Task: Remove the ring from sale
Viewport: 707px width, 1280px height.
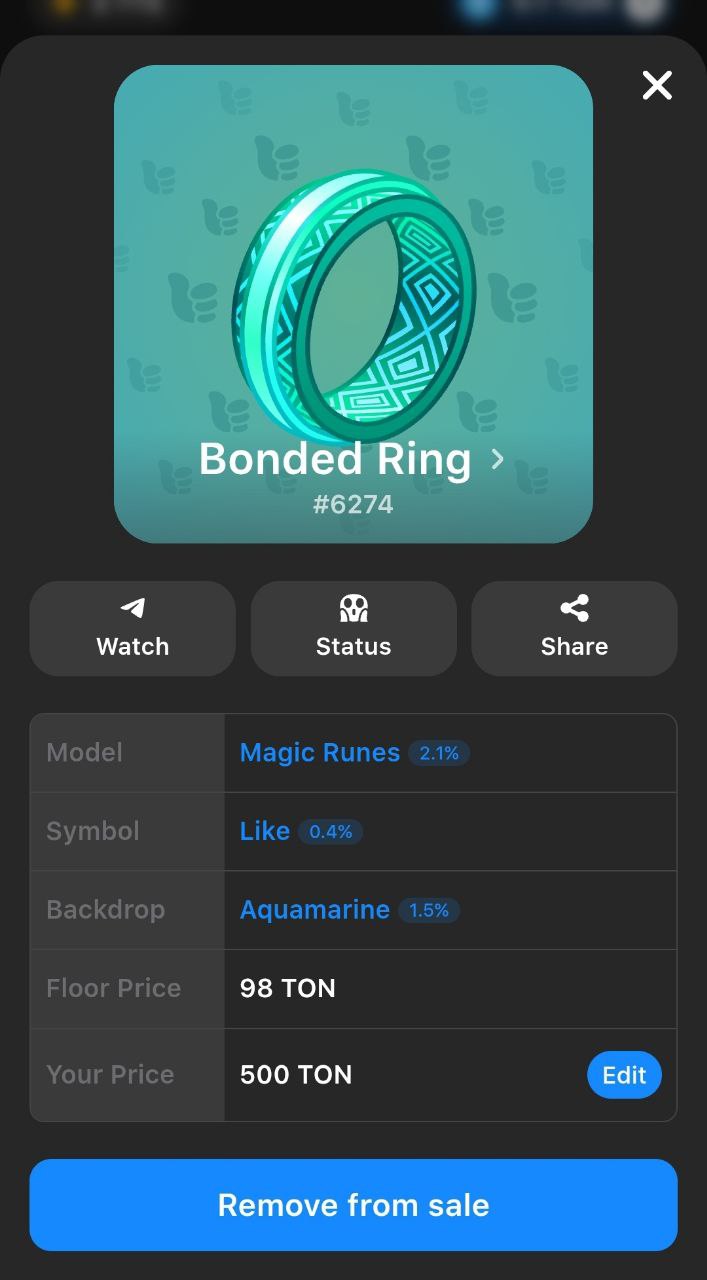Action: tap(353, 1205)
